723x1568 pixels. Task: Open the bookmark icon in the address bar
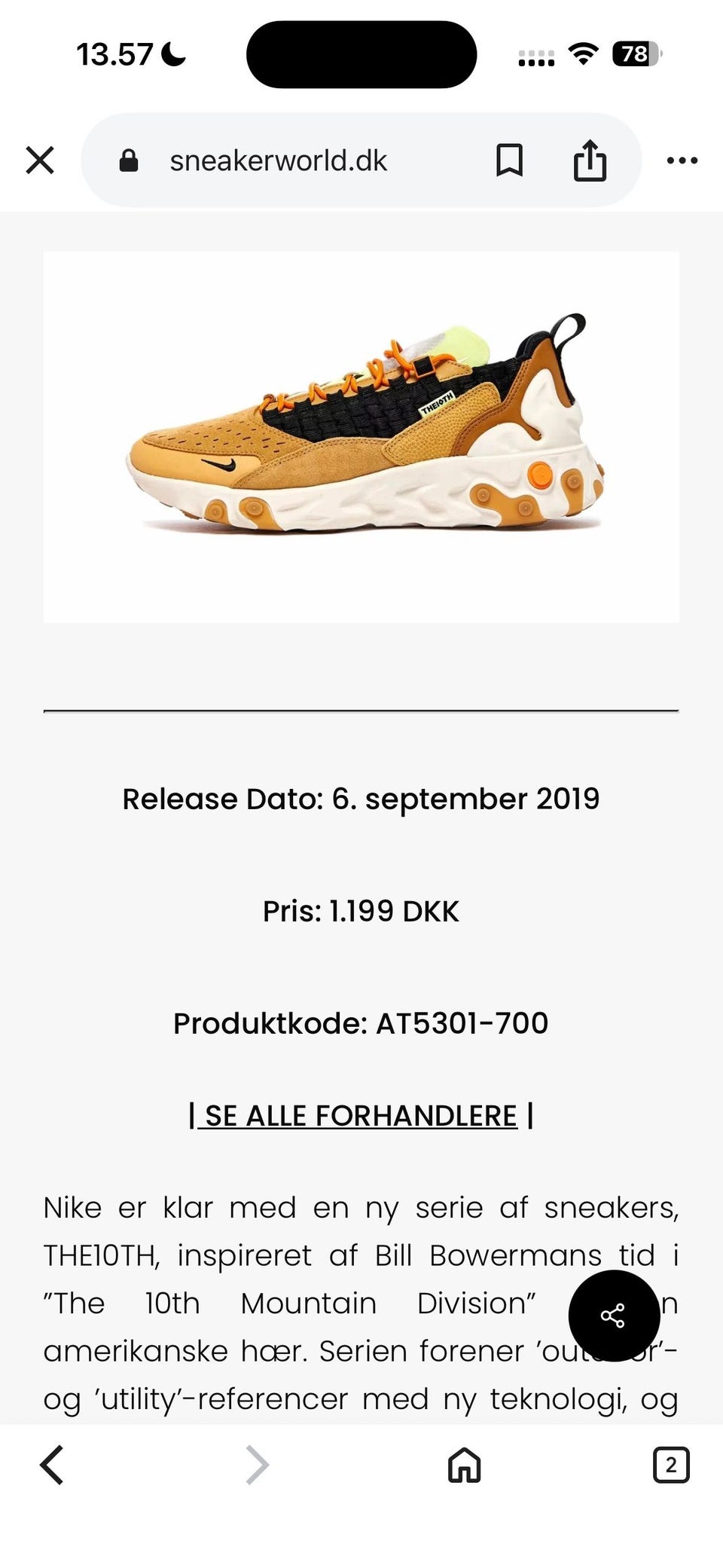(509, 160)
